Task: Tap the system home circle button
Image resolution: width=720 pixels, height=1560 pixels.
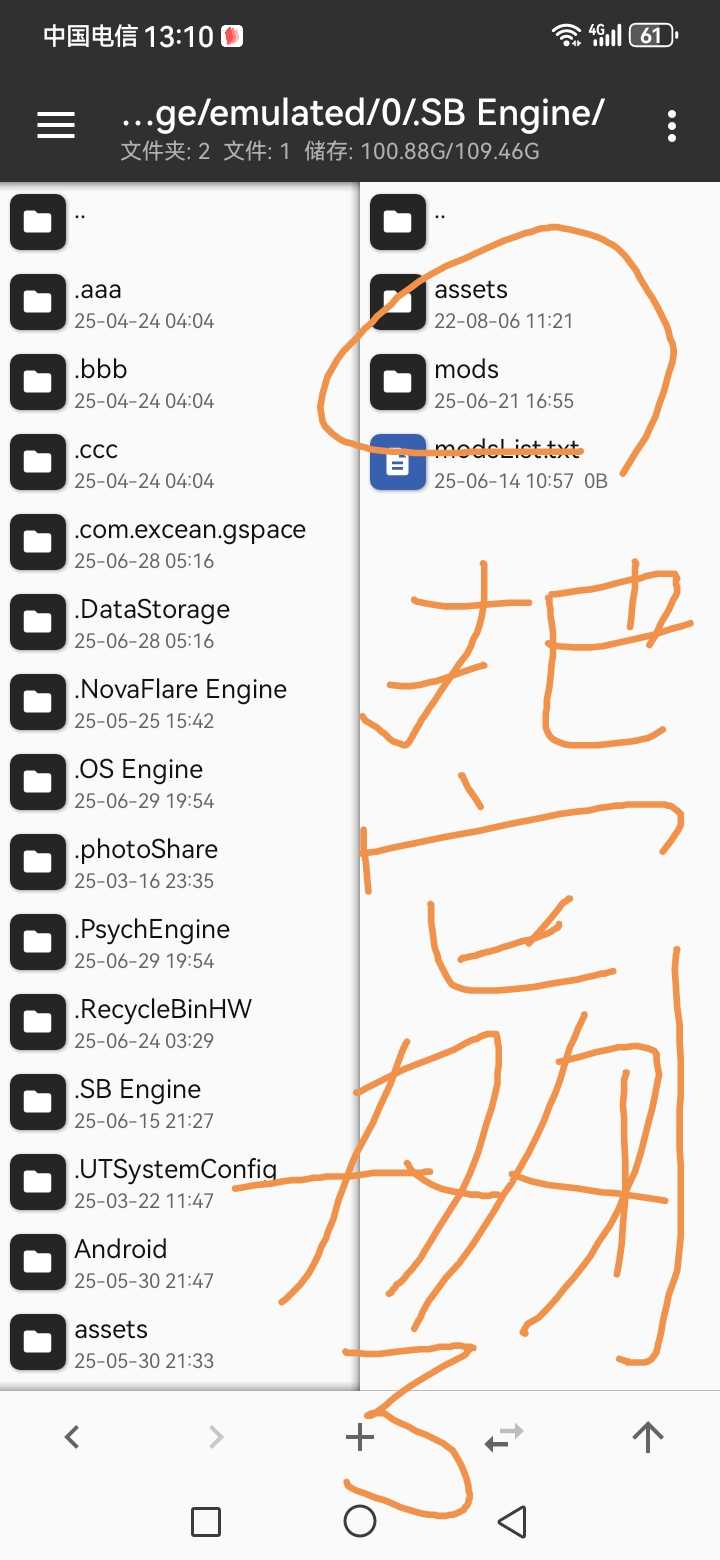Action: 360,1521
